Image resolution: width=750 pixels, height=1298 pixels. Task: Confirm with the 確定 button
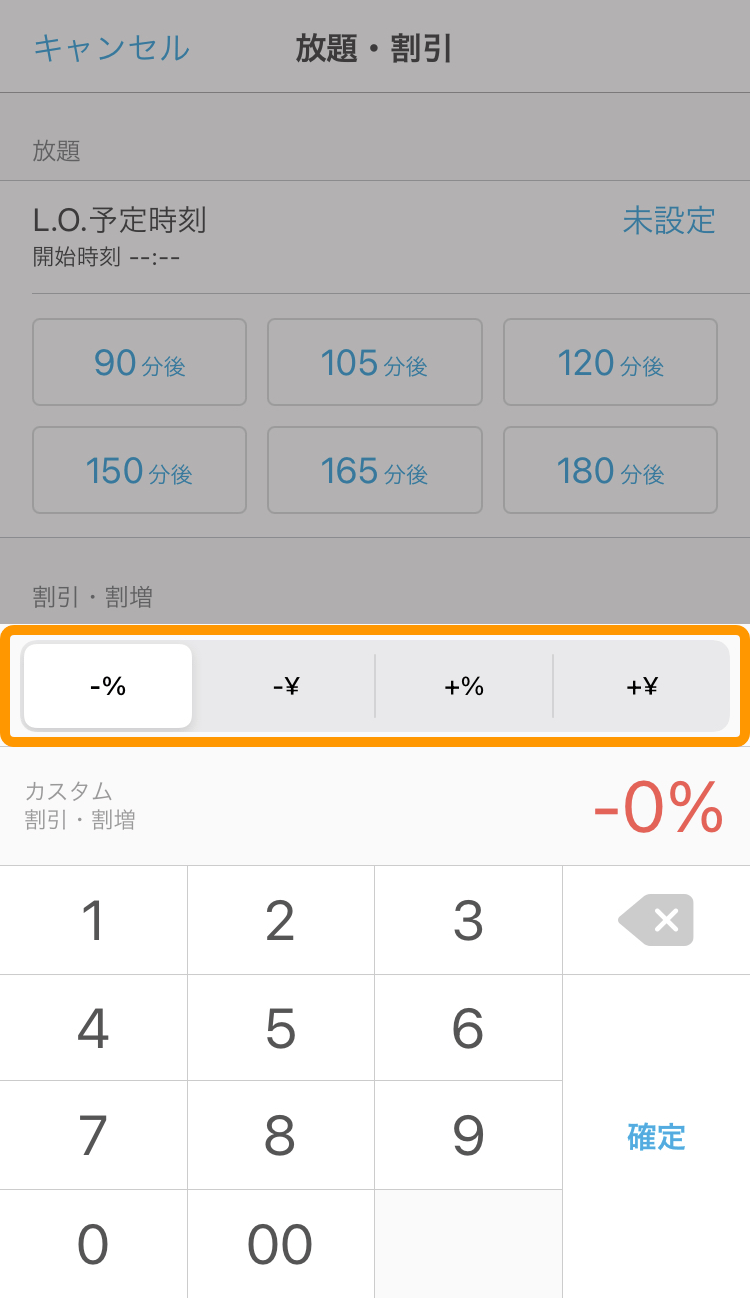click(656, 1136)
